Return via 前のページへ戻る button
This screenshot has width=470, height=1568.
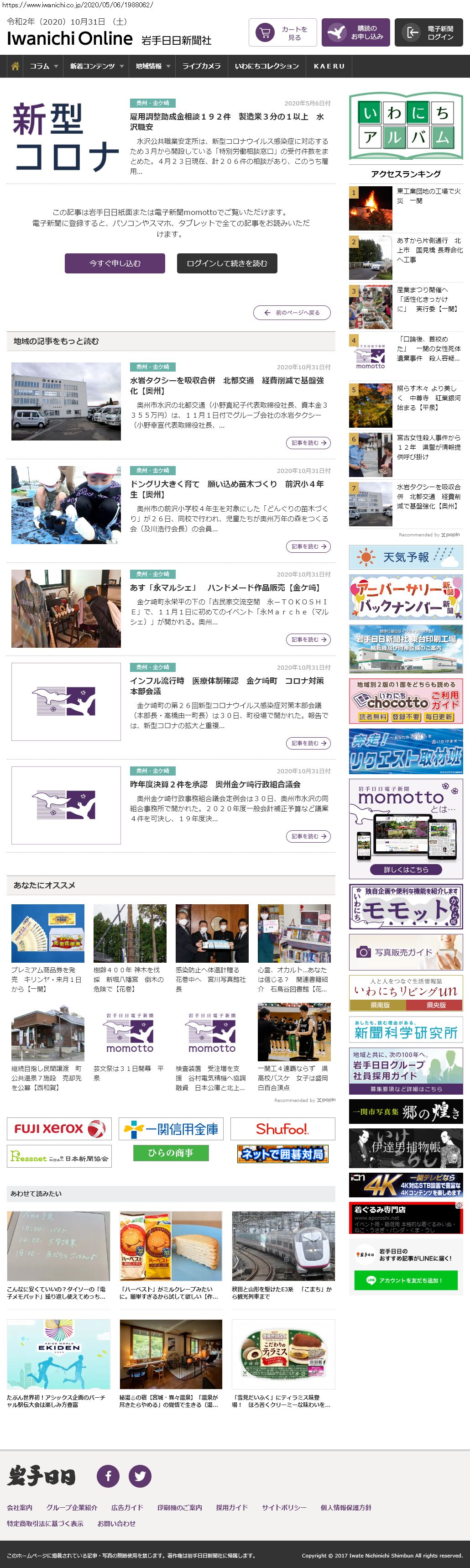tap(292, 313)
